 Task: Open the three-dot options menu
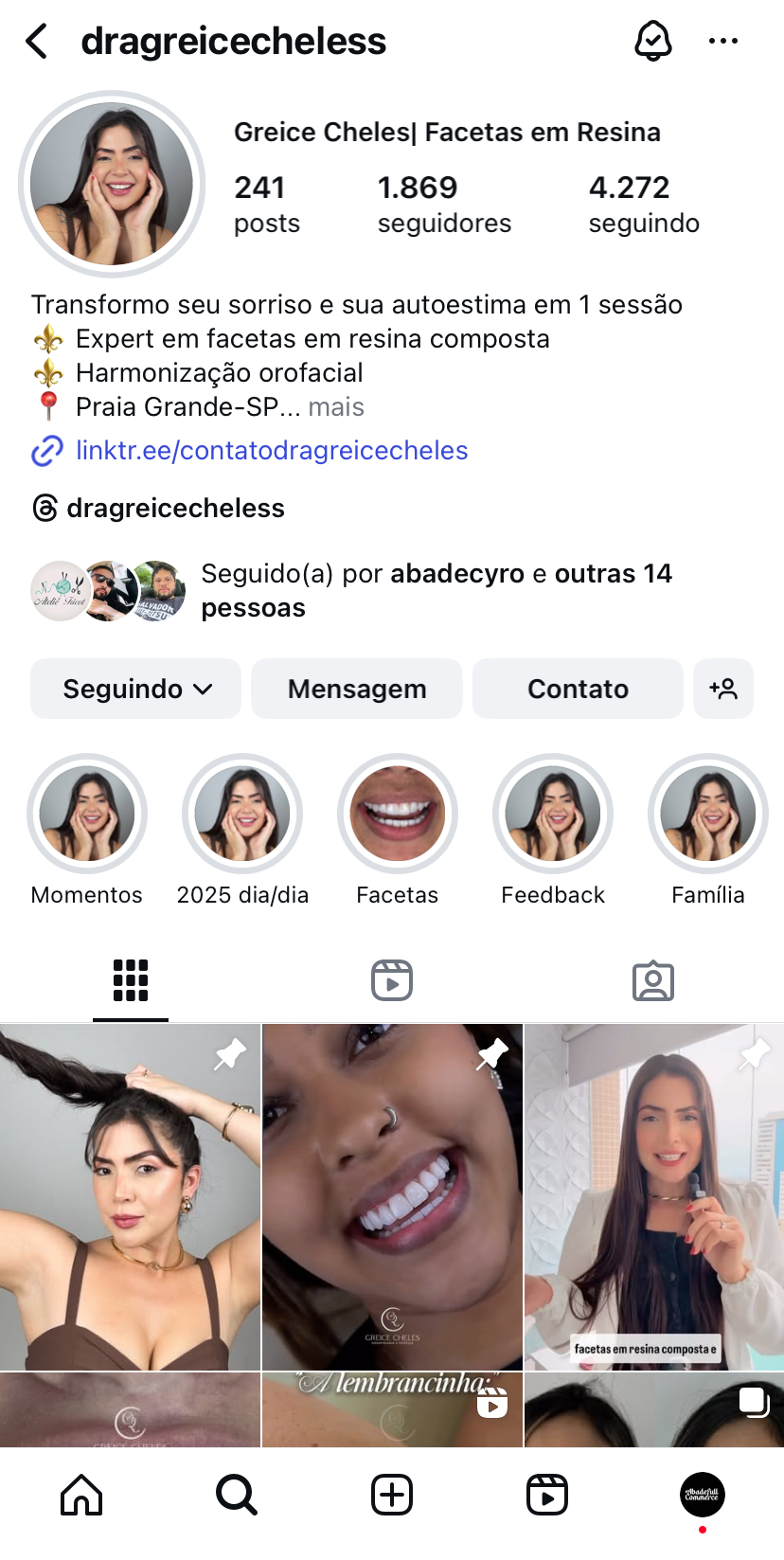point(723,41)
